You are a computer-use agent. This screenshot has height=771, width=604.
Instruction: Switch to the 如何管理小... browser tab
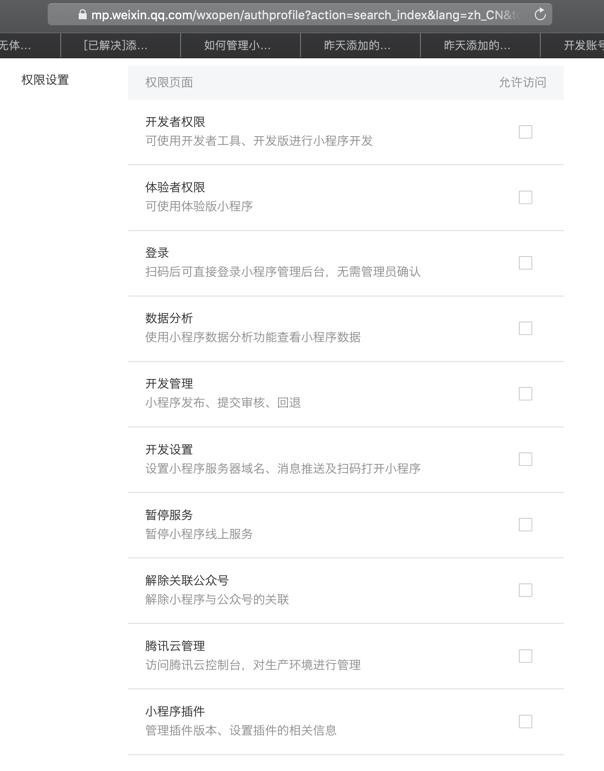tap(238, 46)
